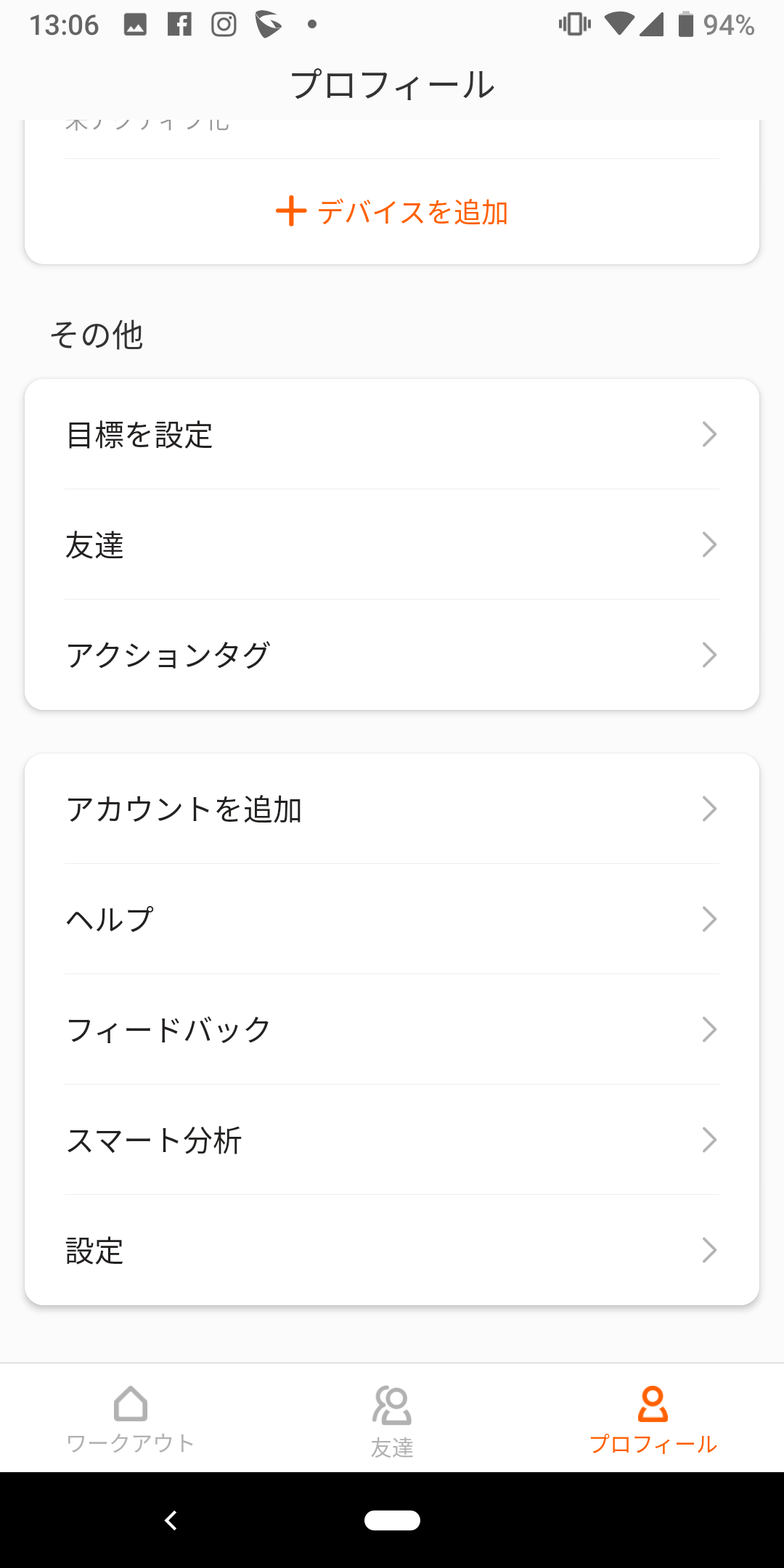Tap デバイスを追加 to add a device
This screenshot has height=1568, width=784.
coord(392,211)
